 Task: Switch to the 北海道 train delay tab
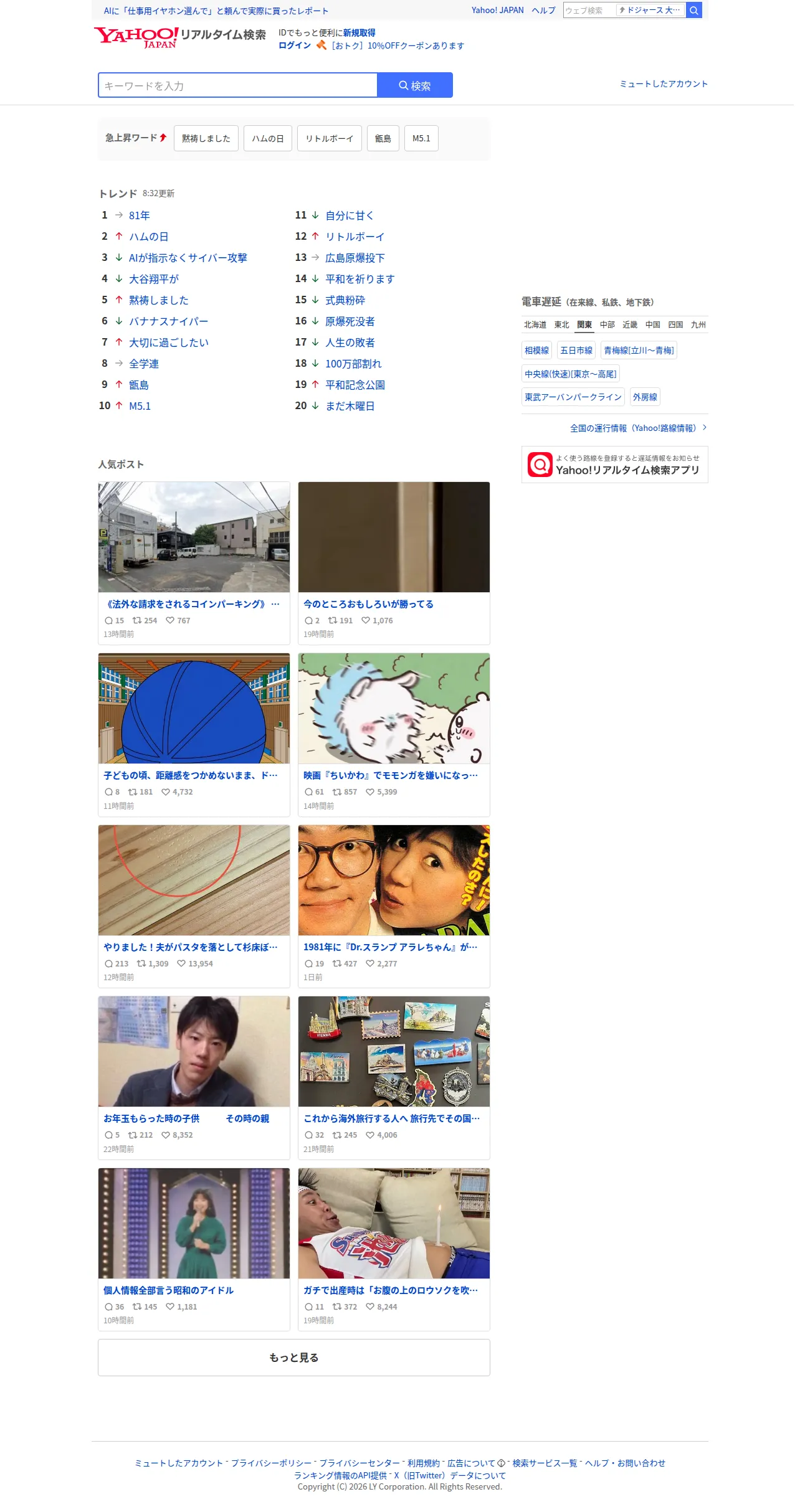pyautogui.click(x=535, y=324)
